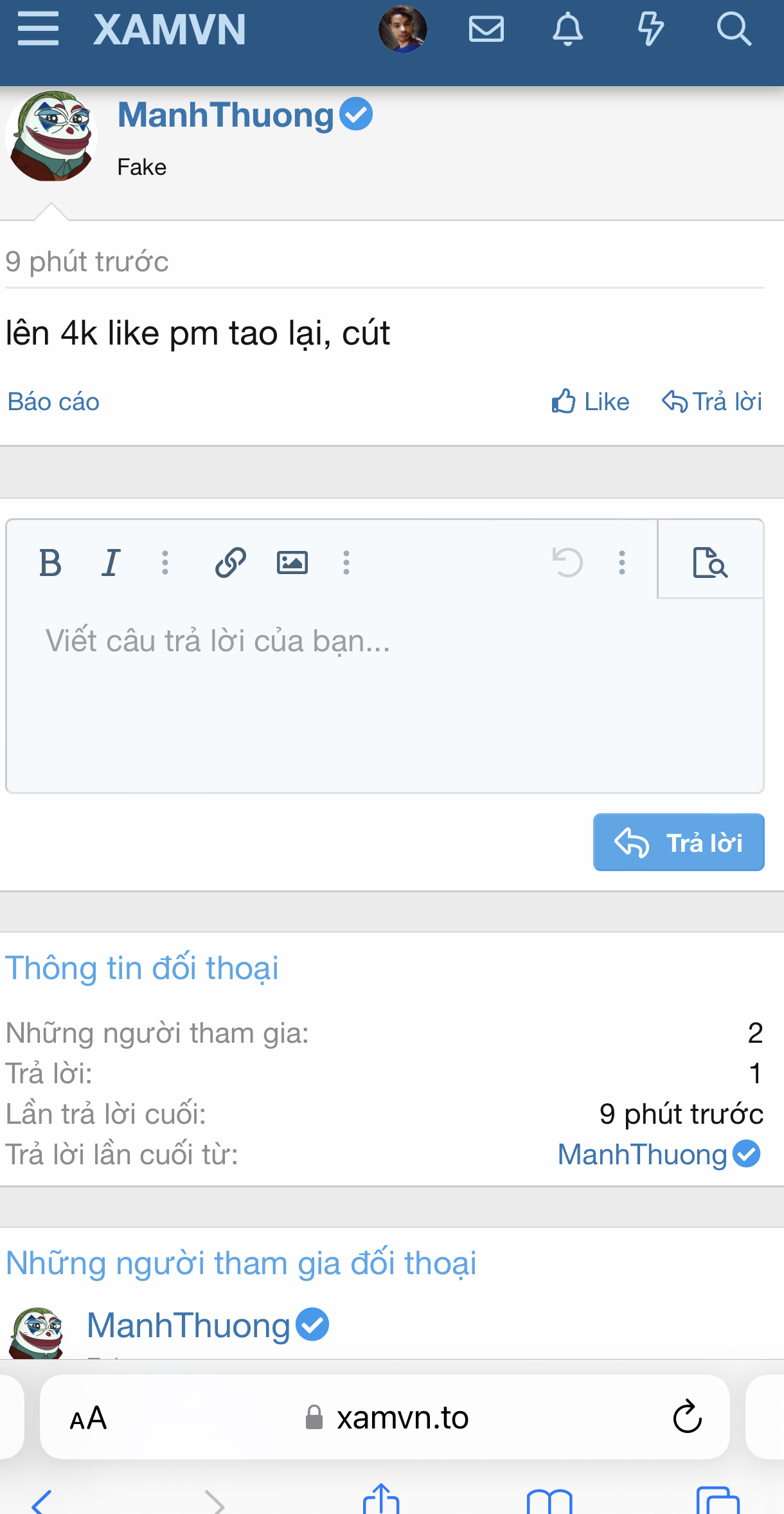The width and height of the screenshot is (784, 1514).
Task: Focus the reply field 'Viết câu trả lời của bạn...'
Action: point(384,694)
